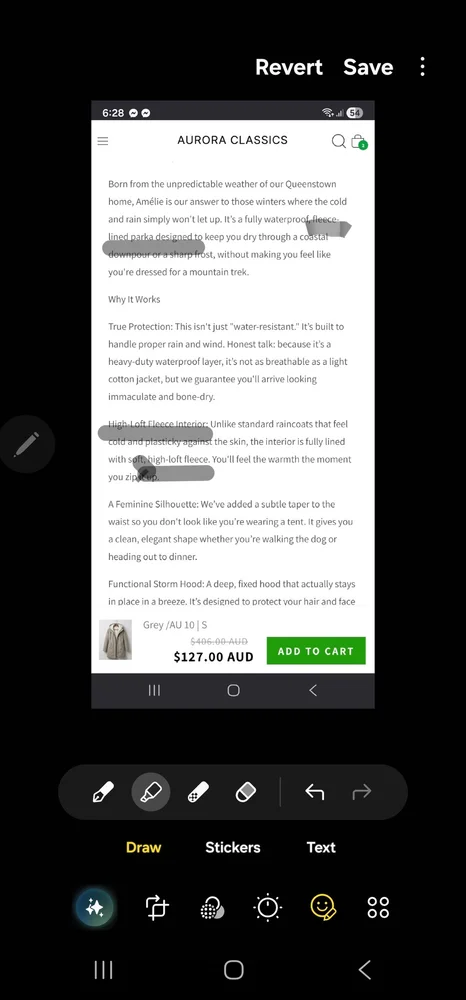Redo the undone stroke
Image resolution: width=466 pixels, height=1000 pixels.
pos(361,792)
